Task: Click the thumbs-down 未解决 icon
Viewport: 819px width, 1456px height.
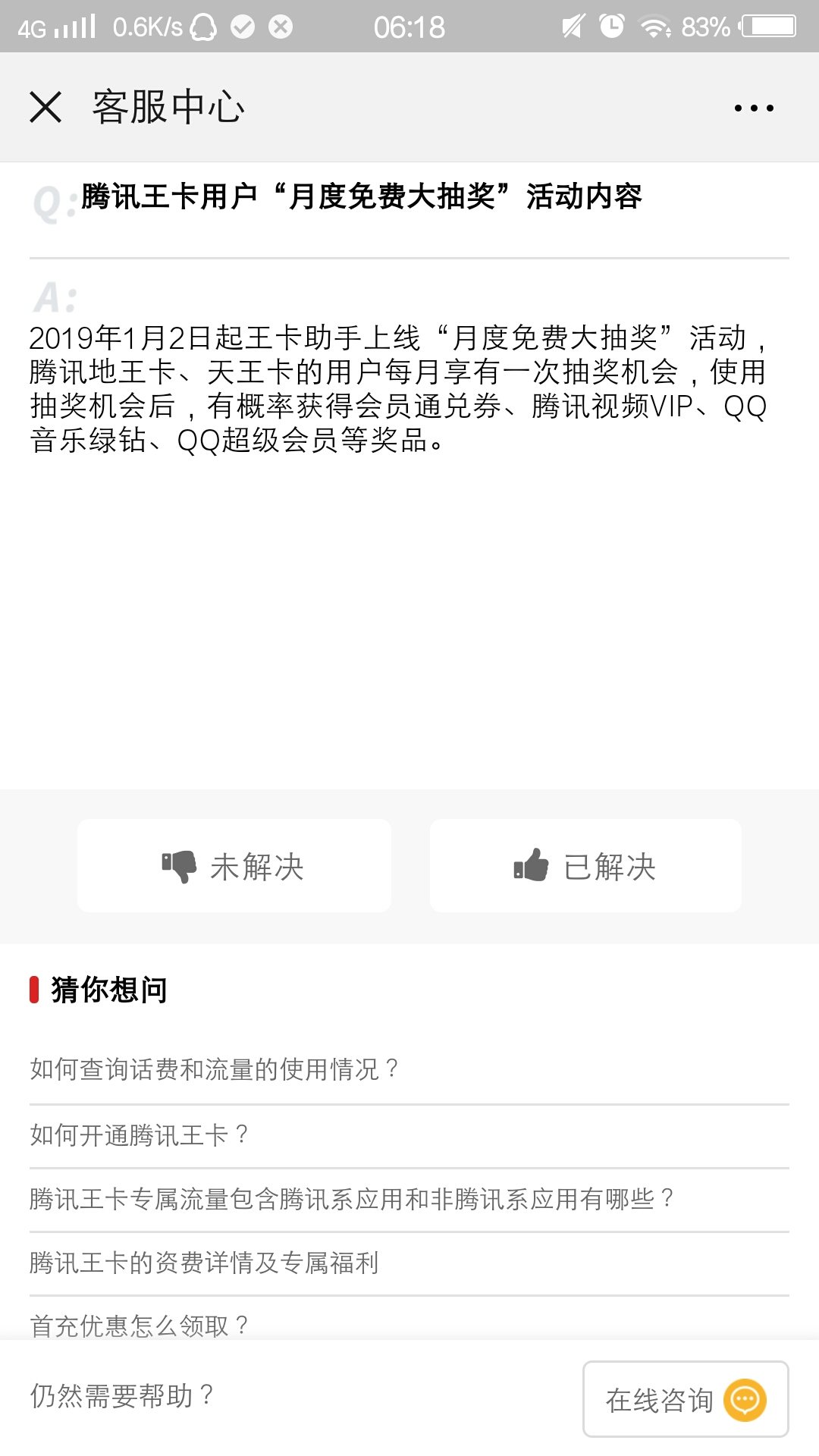Action: pos(179,864)
